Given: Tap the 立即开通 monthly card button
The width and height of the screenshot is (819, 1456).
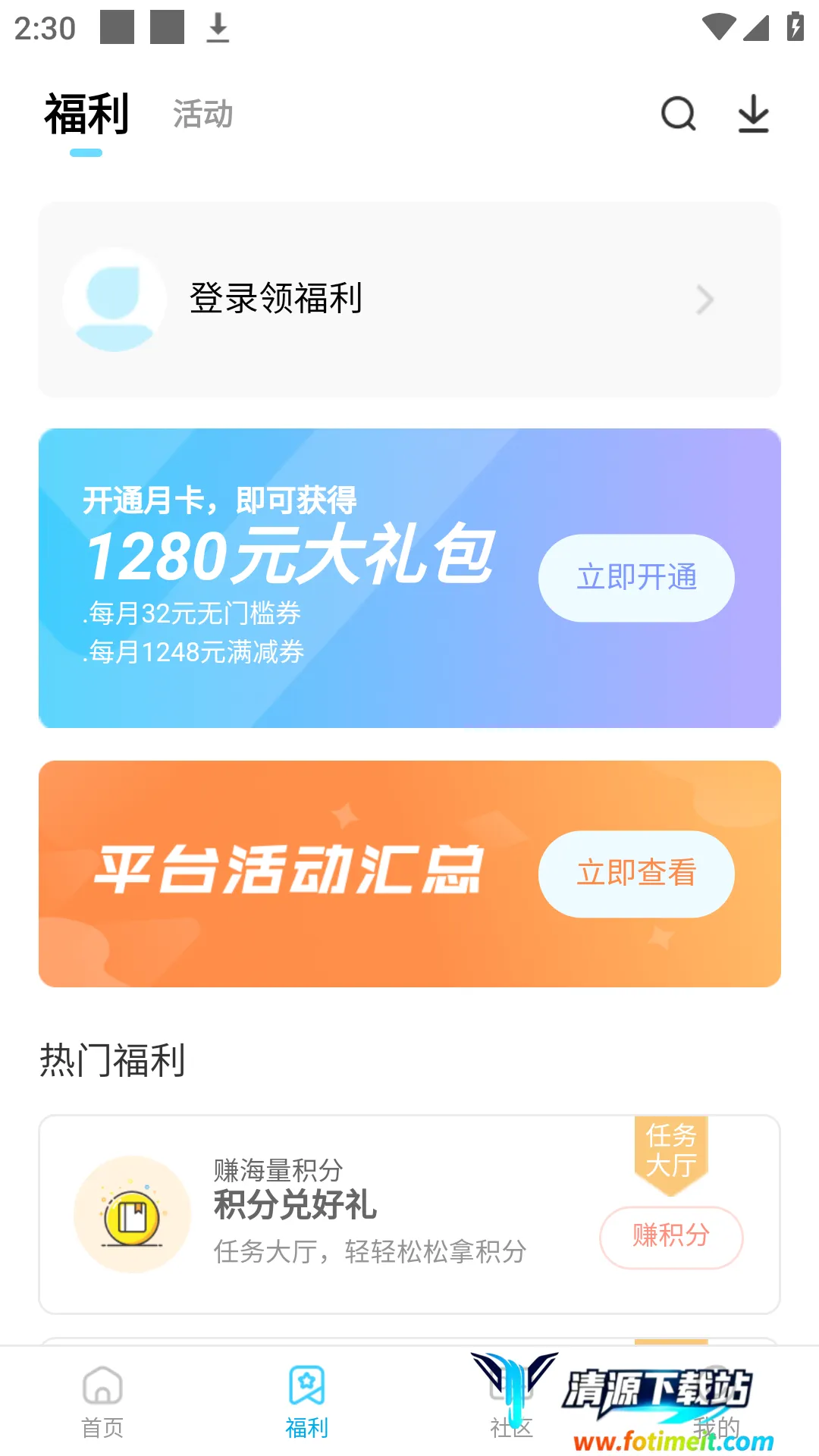Looking at the screenshot, I should tap(636, 578).
